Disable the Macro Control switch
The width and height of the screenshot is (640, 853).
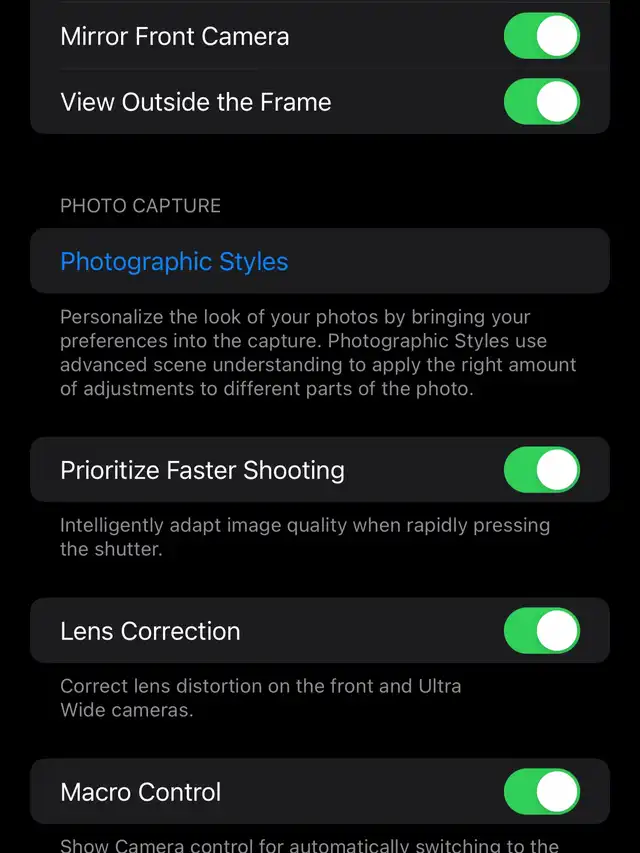tap(541, 792)
